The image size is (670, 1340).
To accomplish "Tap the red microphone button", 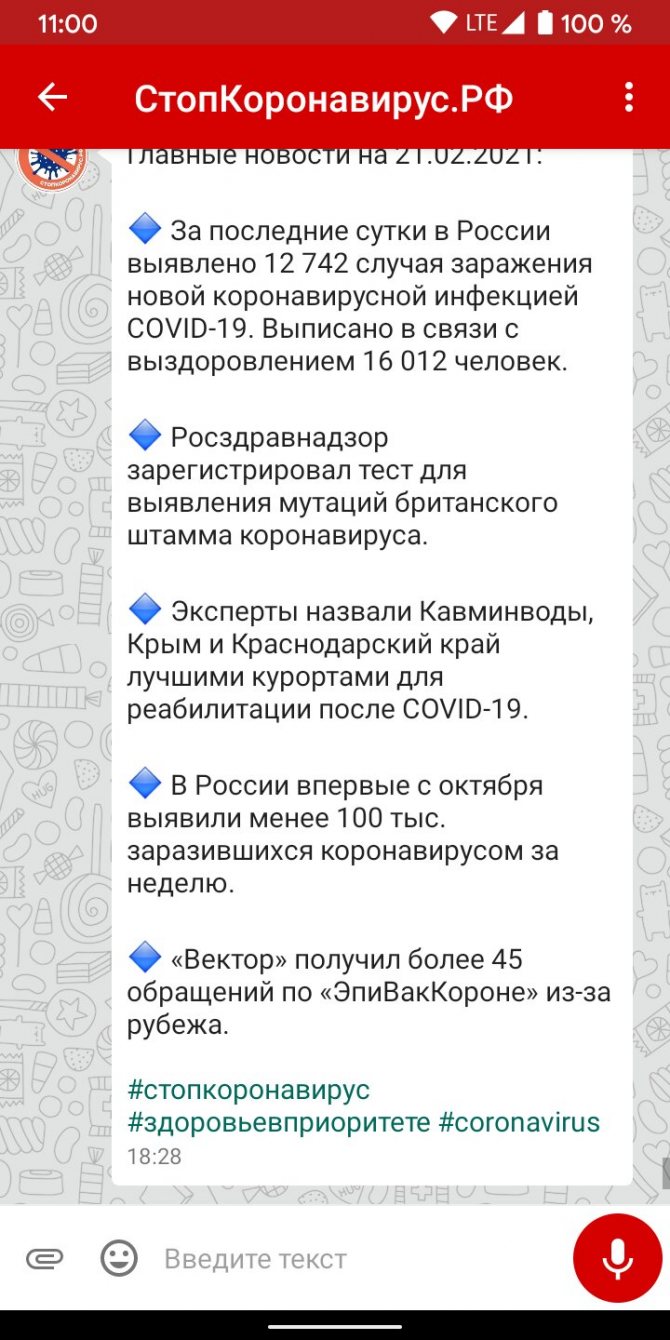I will (617, 1258).
